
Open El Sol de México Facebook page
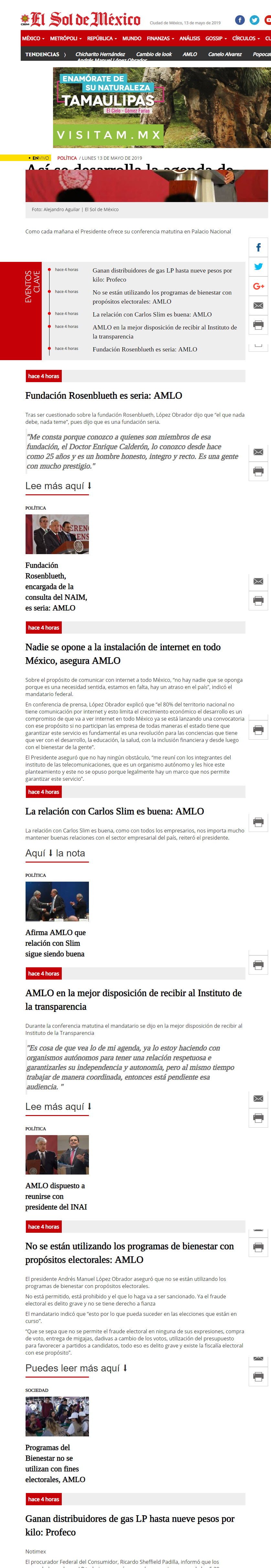[240, 20]
